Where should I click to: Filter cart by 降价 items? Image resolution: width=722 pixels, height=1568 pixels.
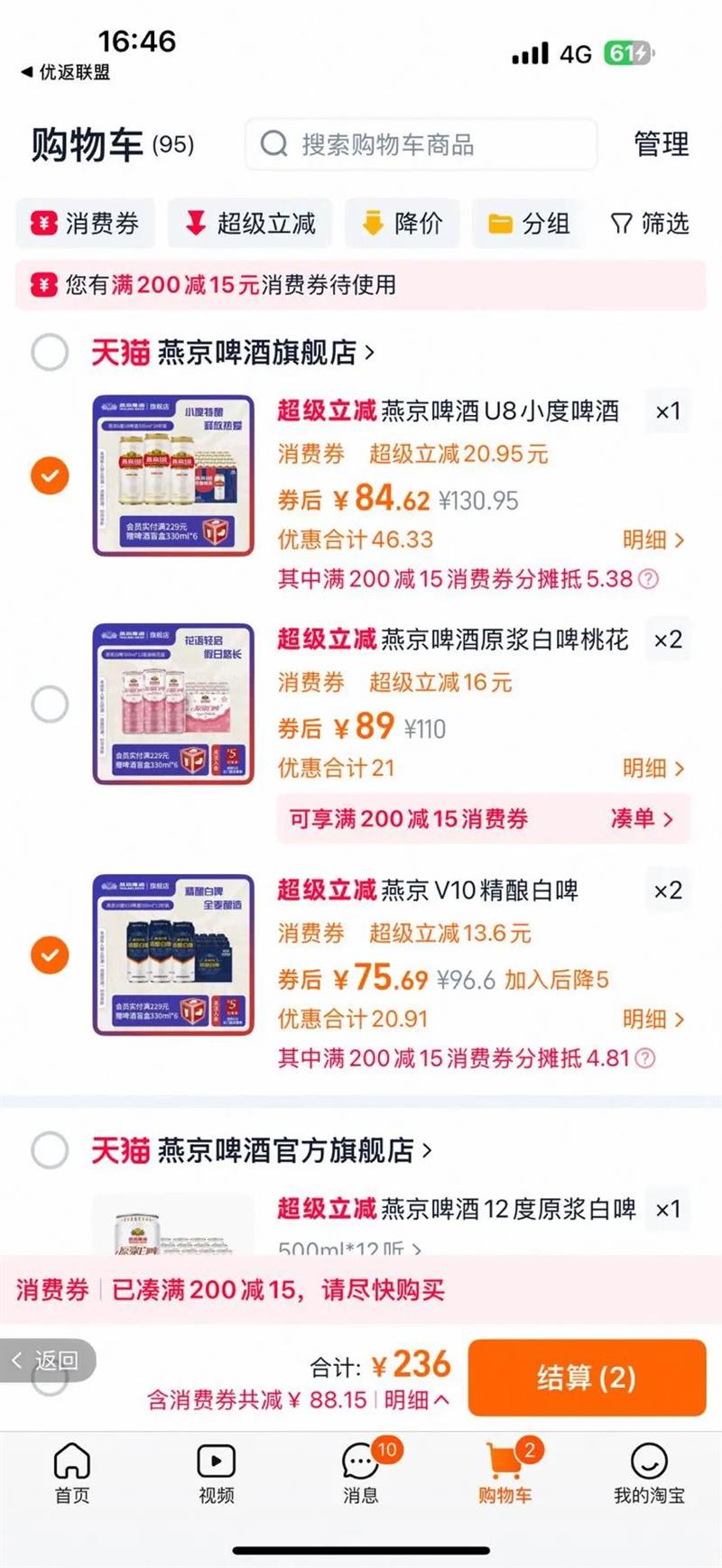(x=403, y=223)
